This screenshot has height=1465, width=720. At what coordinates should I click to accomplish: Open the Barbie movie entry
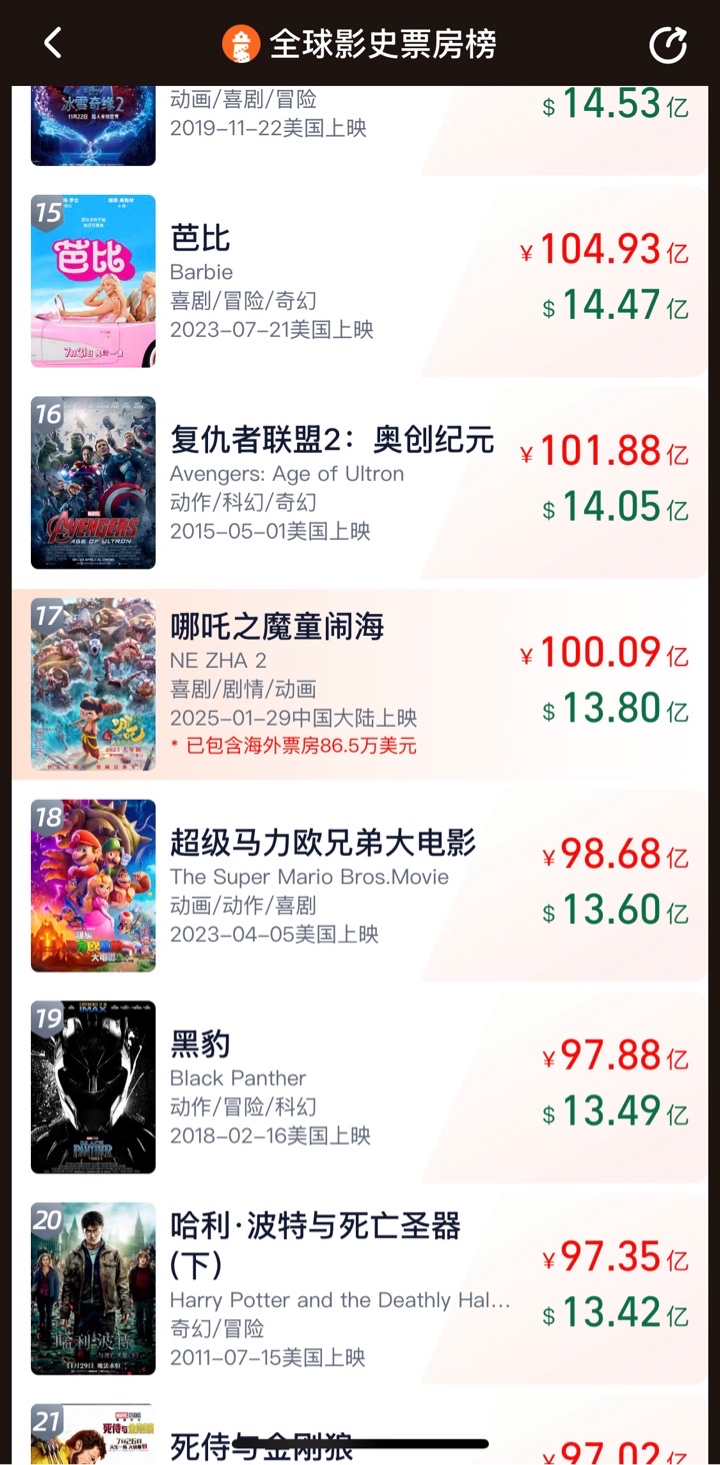(360, 281)
